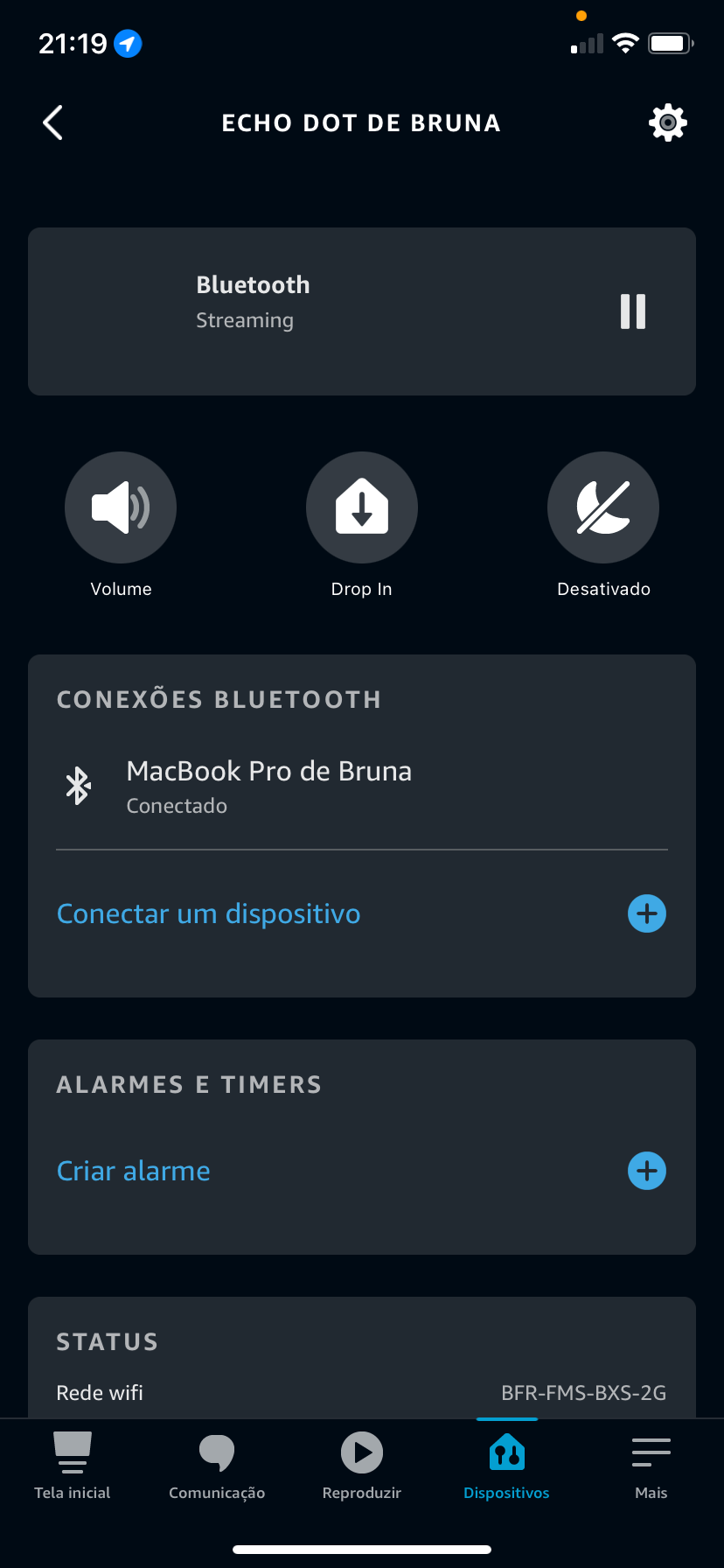Viewport: 724px width, 1568px height.
Task: Open Echo Dot settings gear
Action: click(668, 122)
